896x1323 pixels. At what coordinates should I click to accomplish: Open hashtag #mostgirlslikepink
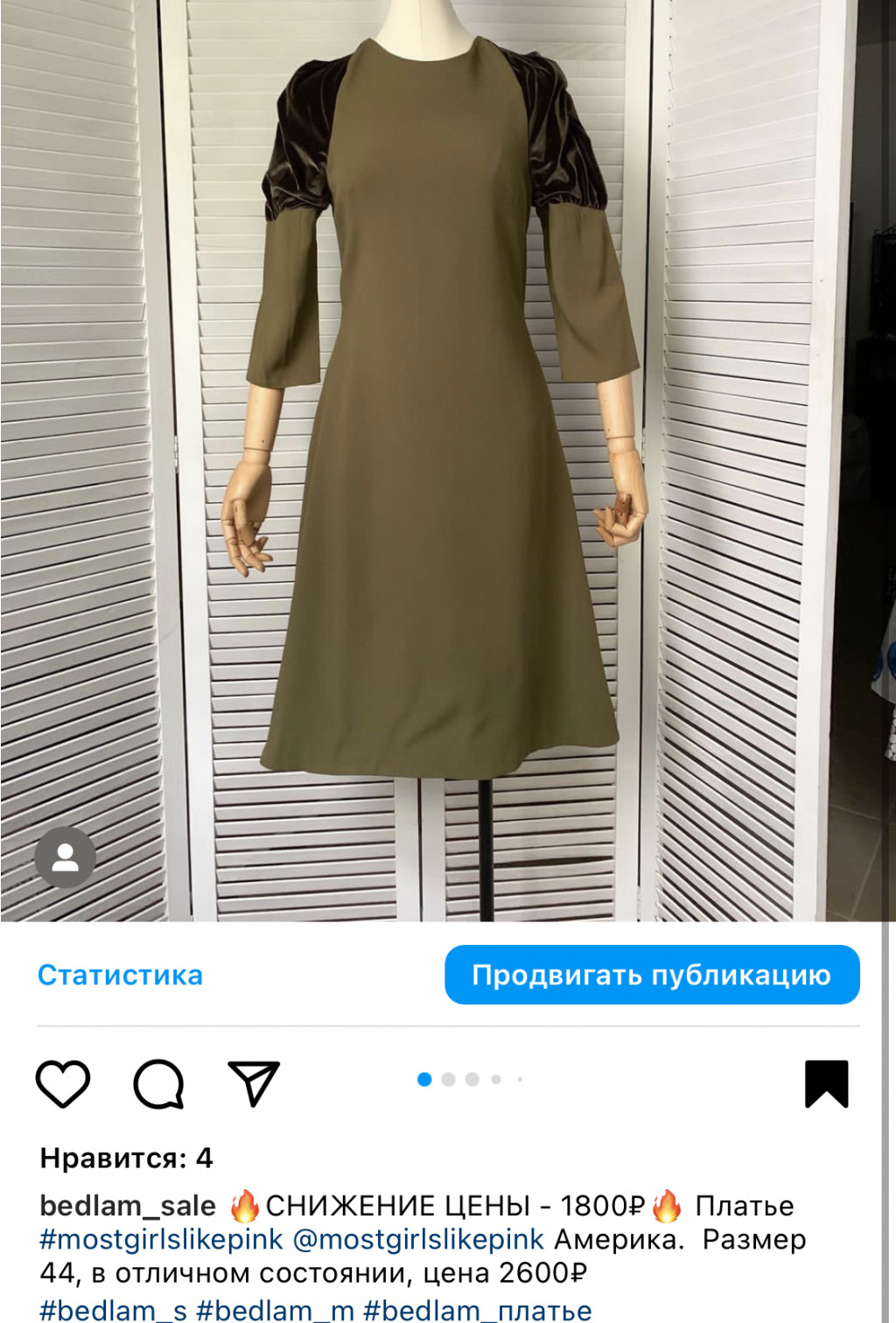point(162,1240)
